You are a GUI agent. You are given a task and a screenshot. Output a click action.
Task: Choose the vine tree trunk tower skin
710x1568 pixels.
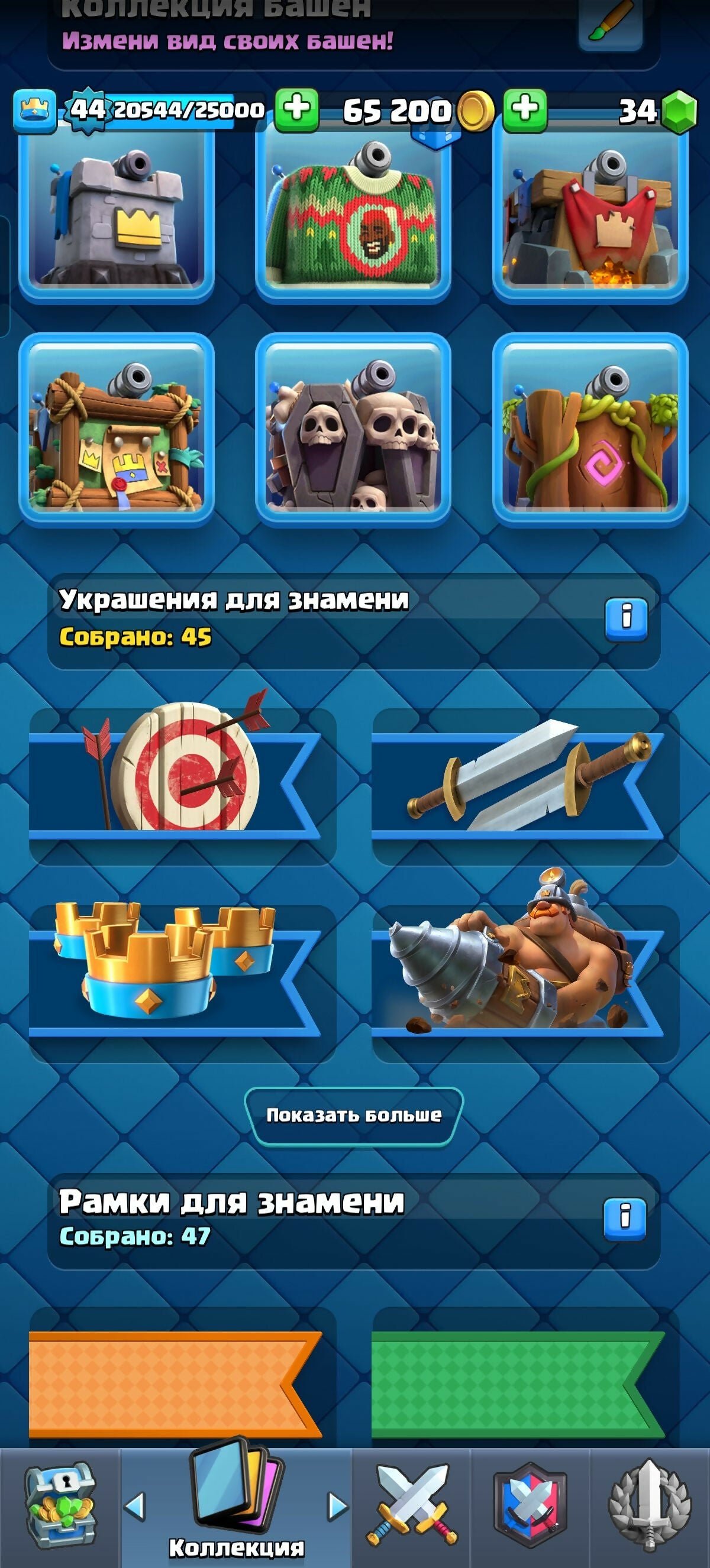pos(589,430)
